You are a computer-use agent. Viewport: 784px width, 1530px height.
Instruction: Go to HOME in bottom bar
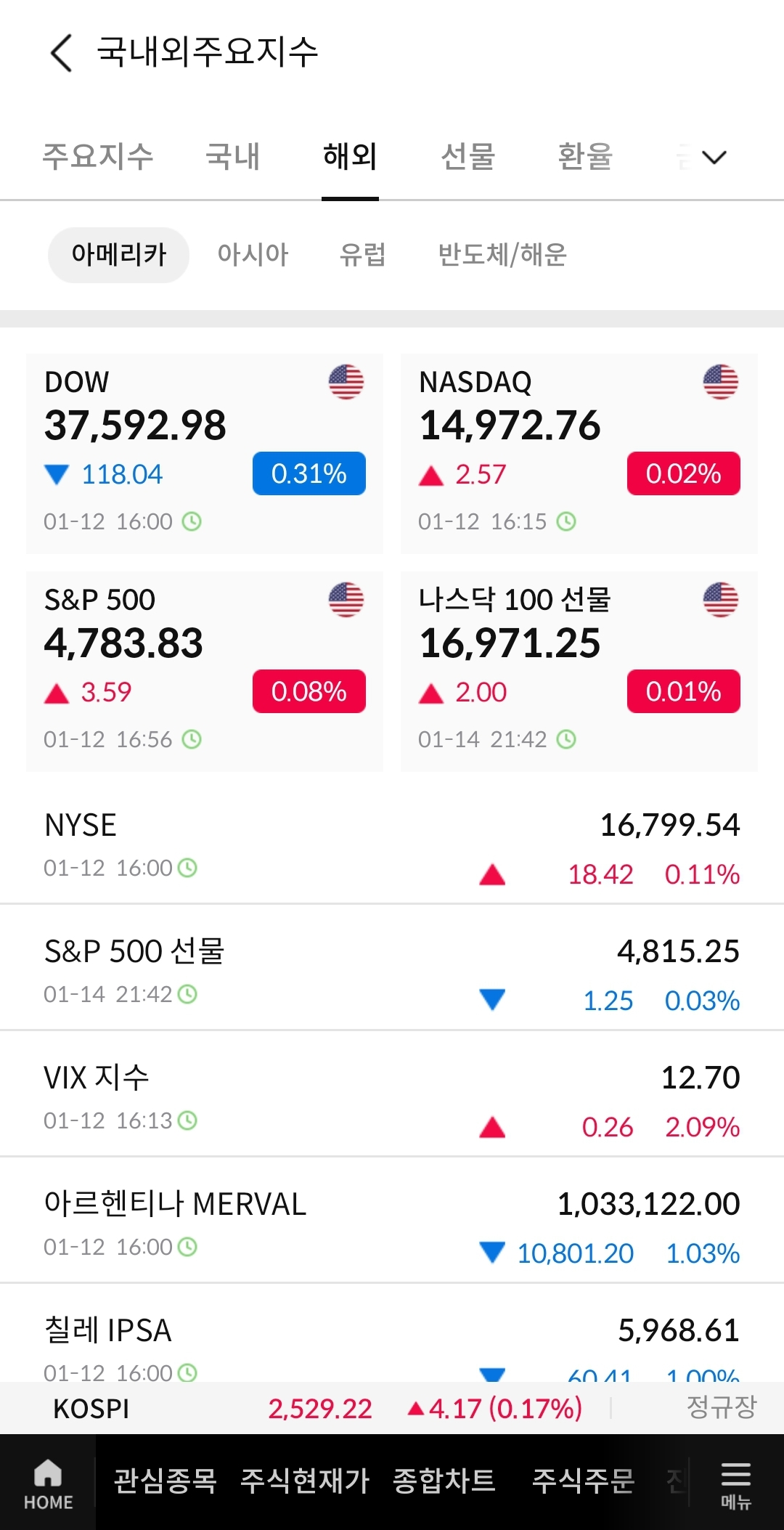pyautogui.click(x=48, y=1484)
